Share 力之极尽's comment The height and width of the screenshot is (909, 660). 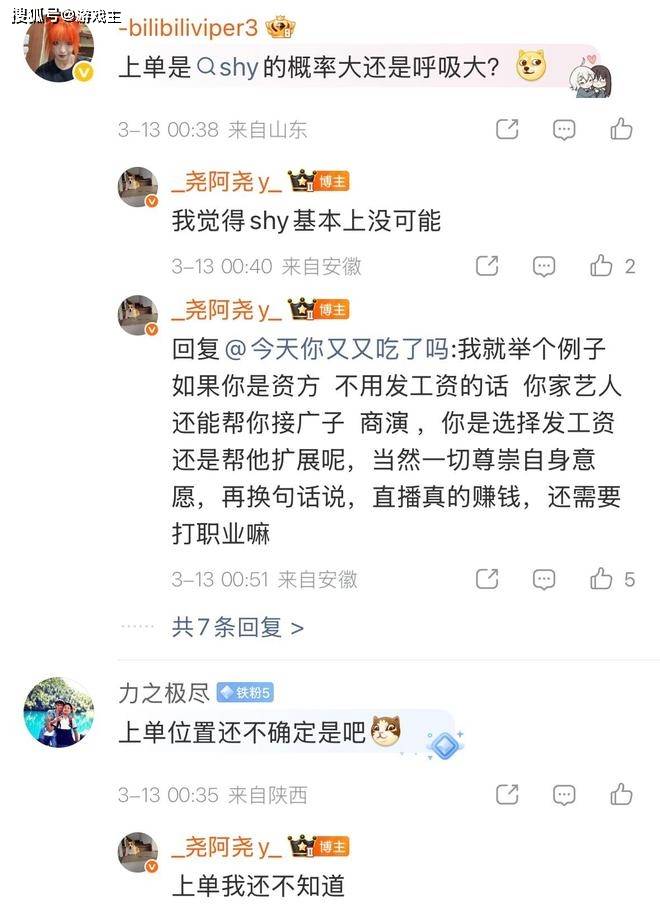click(507, 795)
